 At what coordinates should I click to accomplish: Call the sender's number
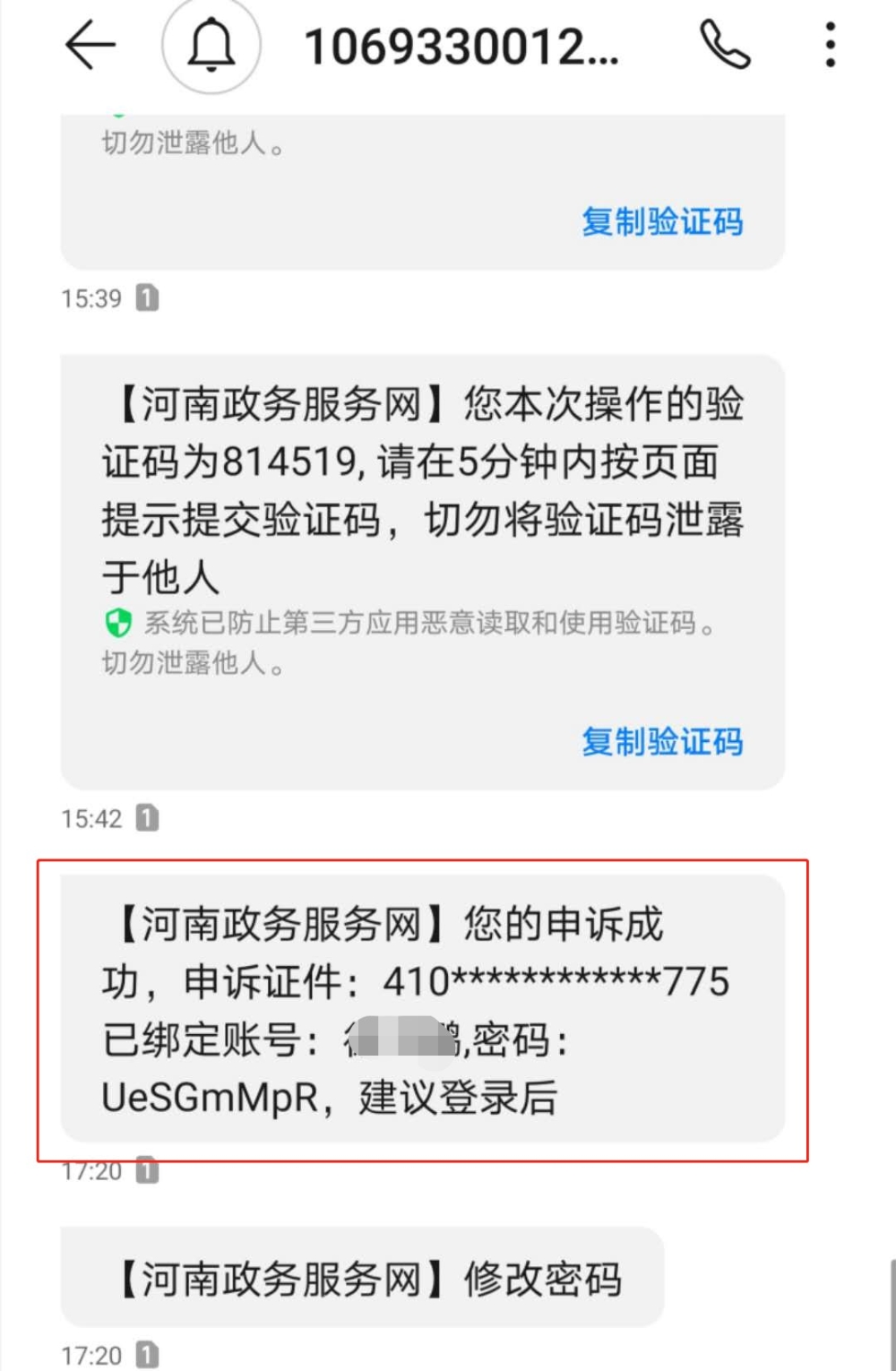pyautogui.click(x=724, y=45)
